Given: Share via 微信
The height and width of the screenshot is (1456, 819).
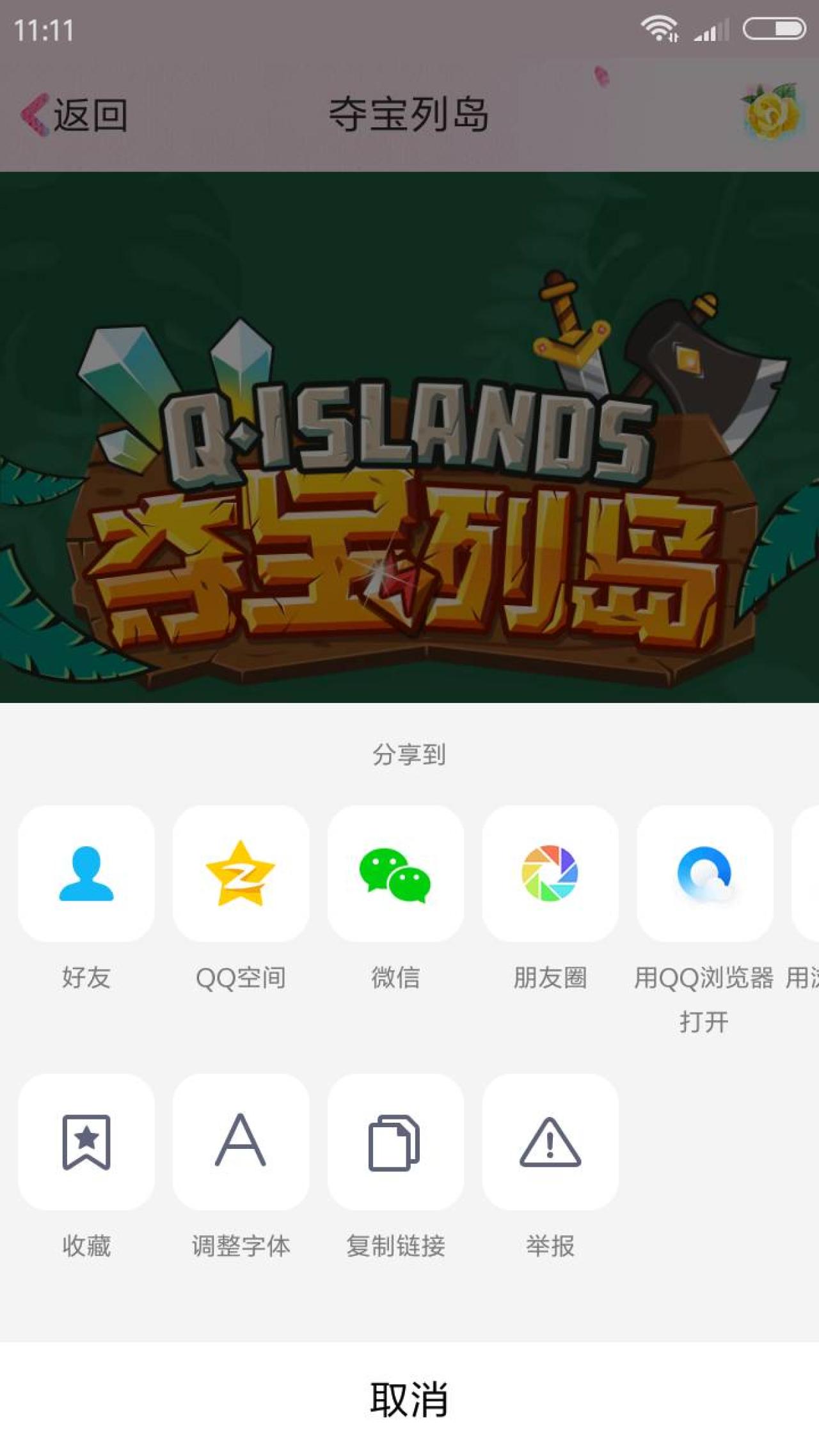Looking at the screenshot, I should coord(395,873).
